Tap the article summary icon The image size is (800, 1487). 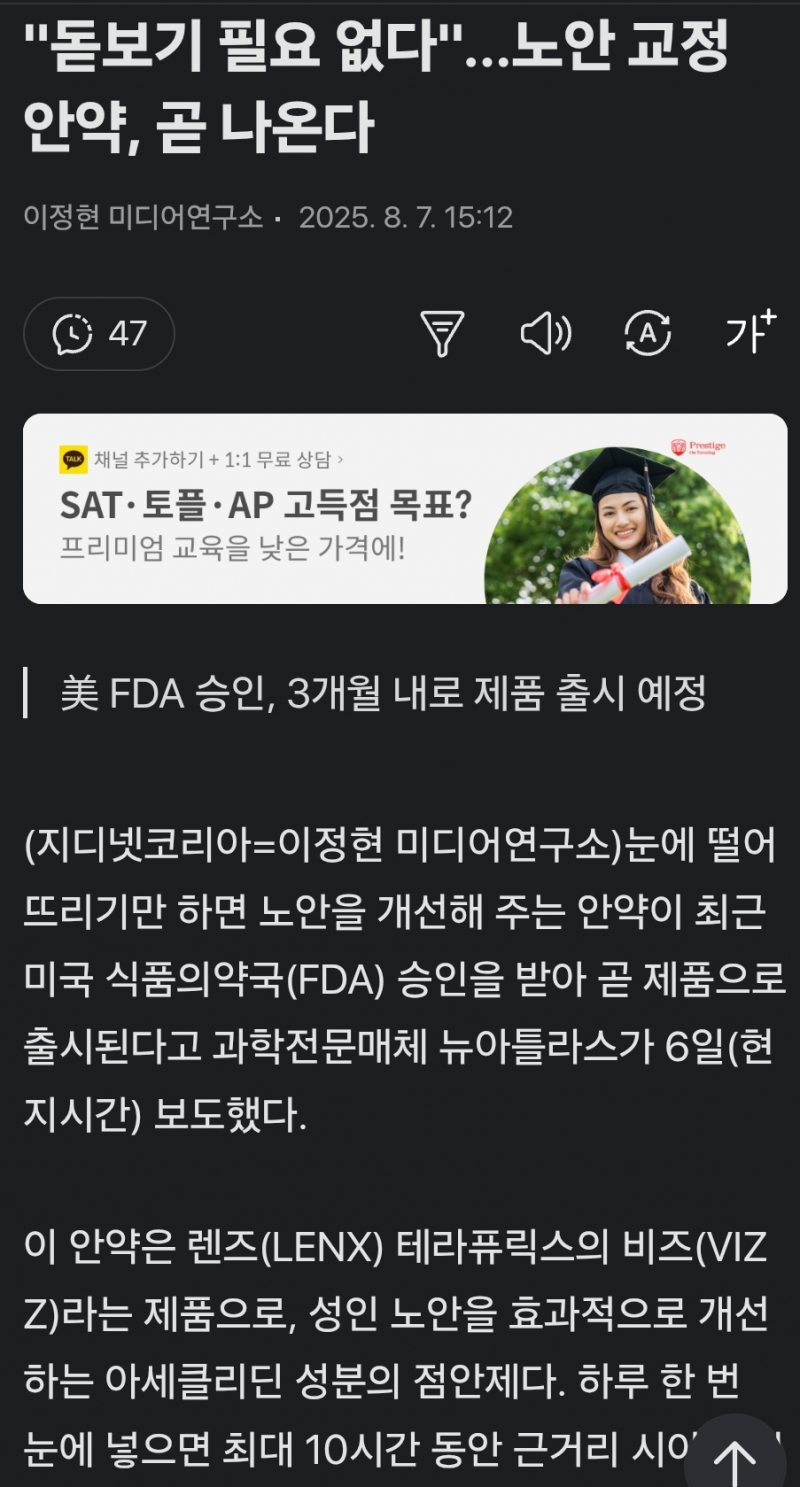coord(443,334)
